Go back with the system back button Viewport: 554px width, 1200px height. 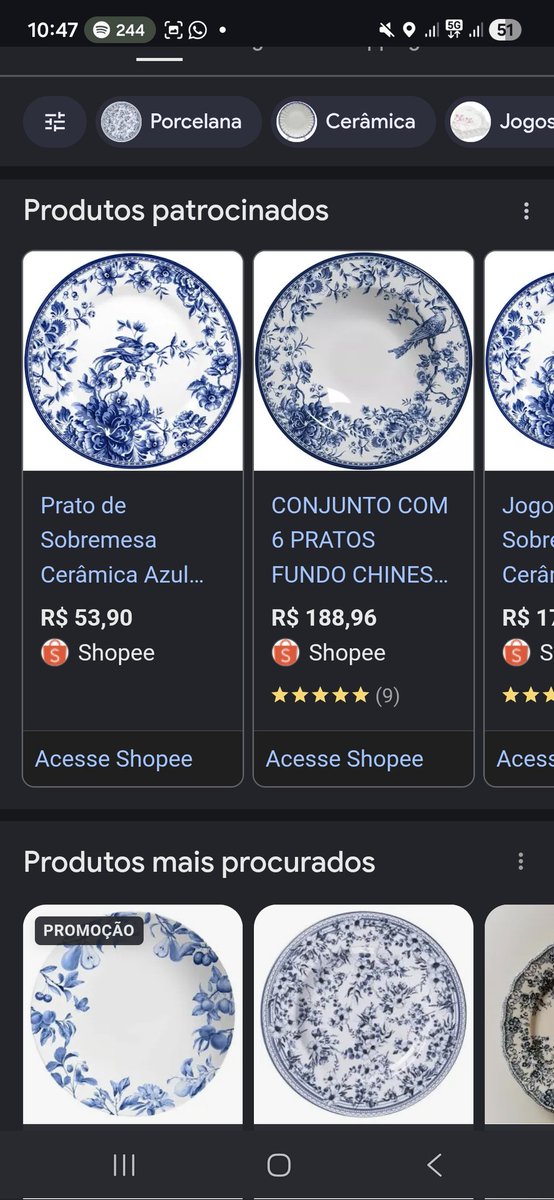[434, 1165]
